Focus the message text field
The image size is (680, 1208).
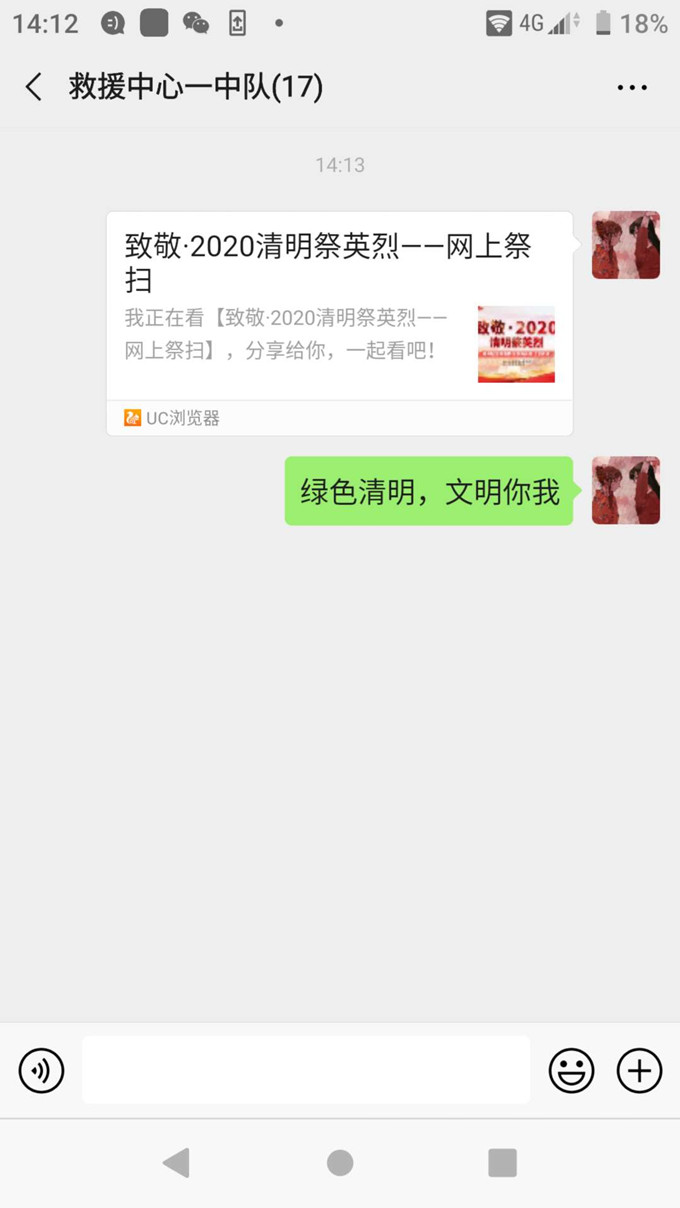tap(305, 1071)
